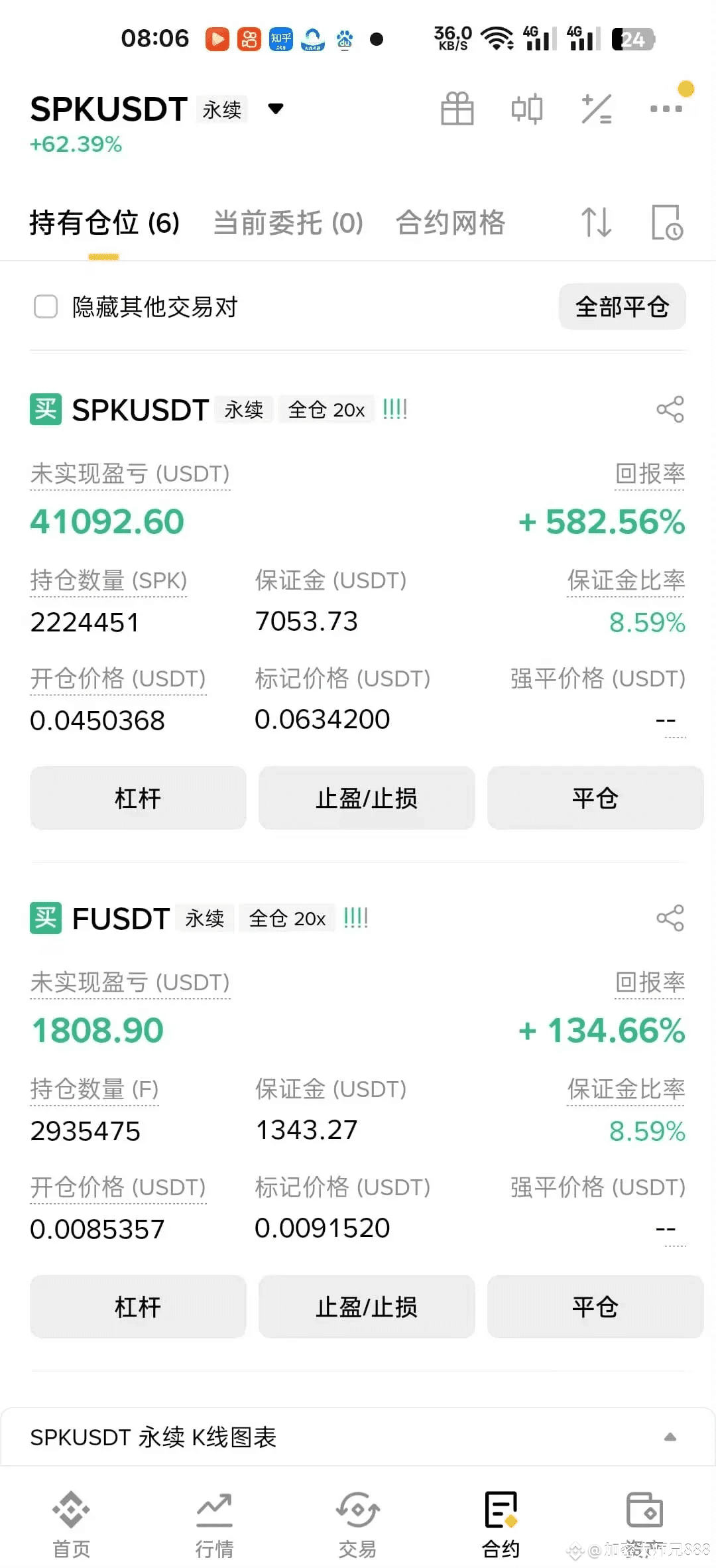Open the gift rewards icon
This screenshot has height=1568, width=716.
457,109
